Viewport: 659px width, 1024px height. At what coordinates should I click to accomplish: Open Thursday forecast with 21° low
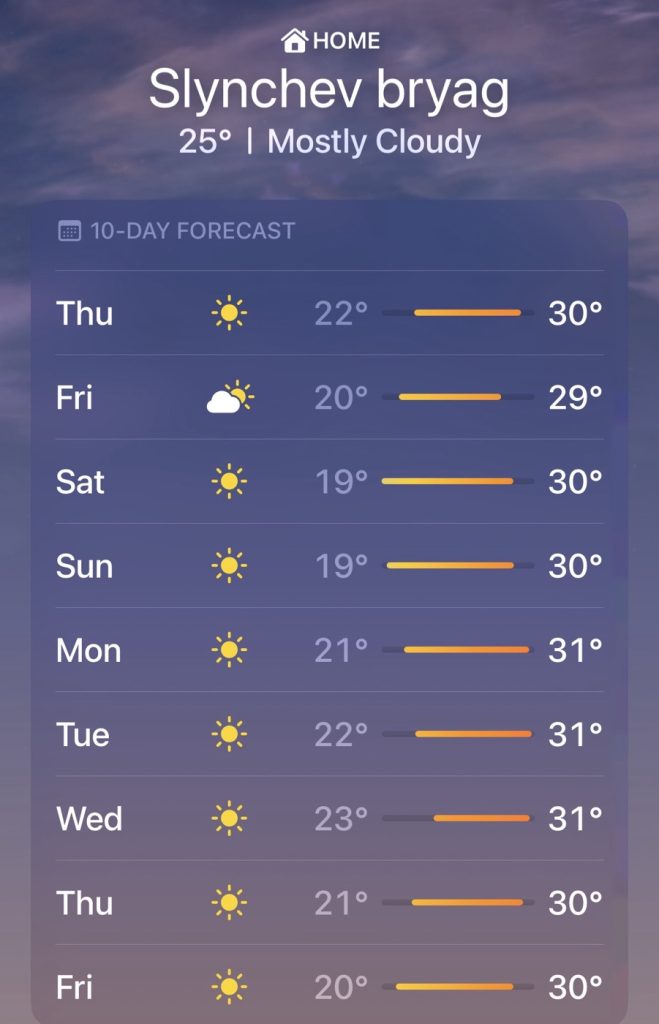(x=329, y=903)
